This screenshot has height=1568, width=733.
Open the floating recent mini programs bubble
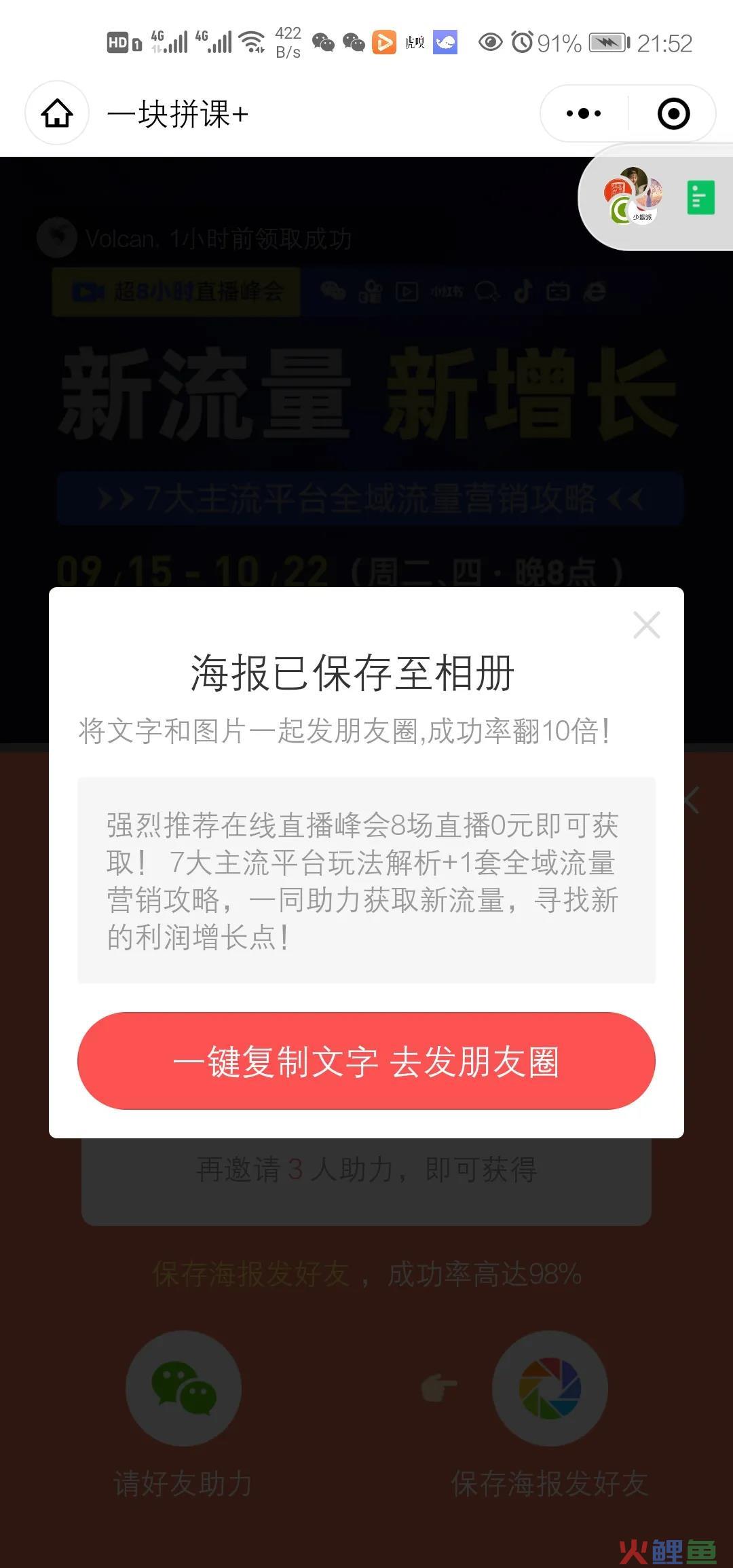pos(634,197)
